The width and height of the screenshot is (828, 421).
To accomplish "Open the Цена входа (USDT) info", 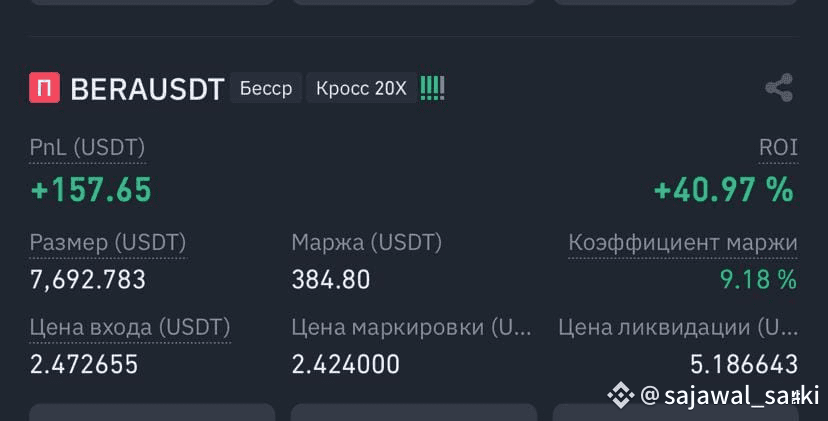I will [x=130, y=327].
